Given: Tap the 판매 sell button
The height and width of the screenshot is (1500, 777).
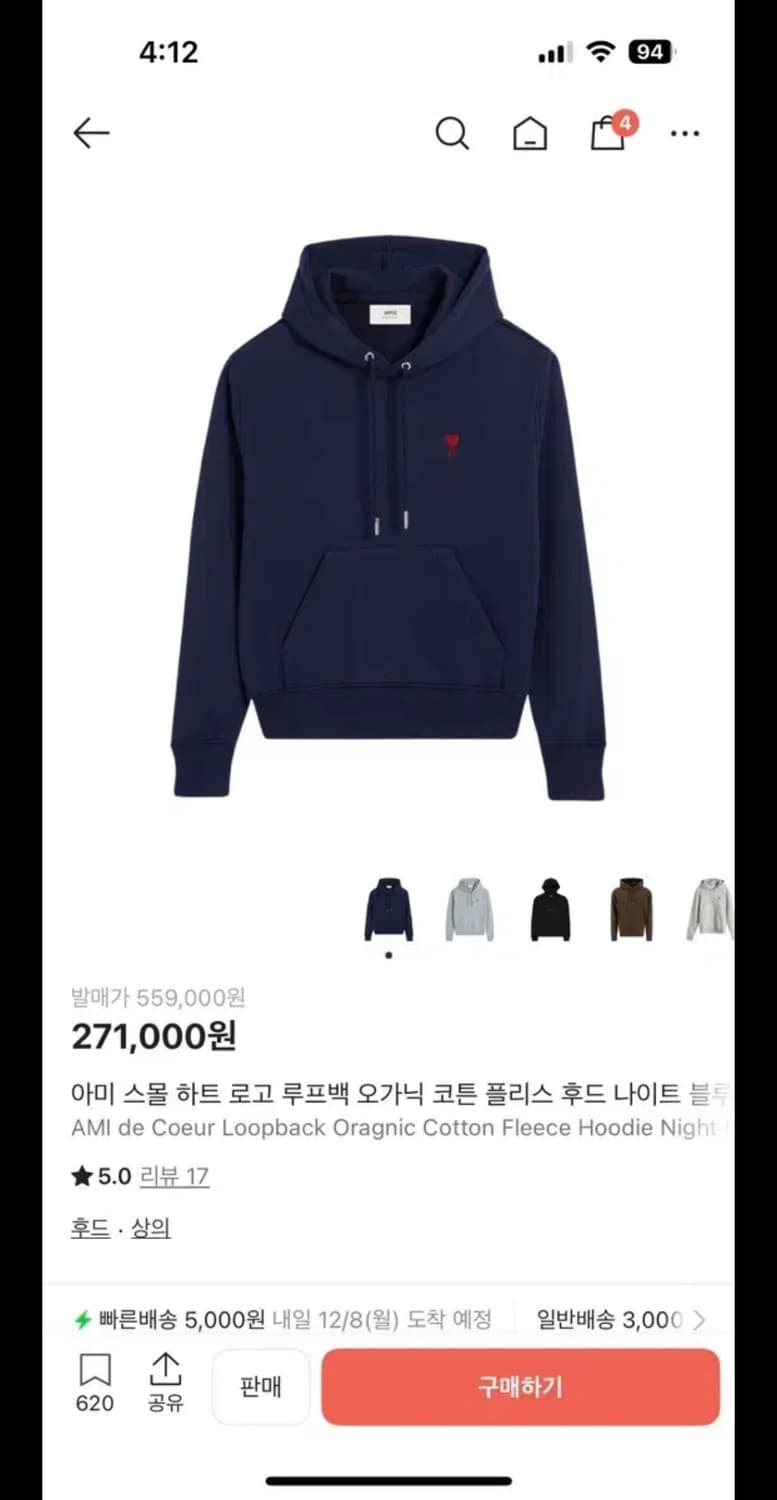Looking at the screenshot, I should [x=260, y=1386].
